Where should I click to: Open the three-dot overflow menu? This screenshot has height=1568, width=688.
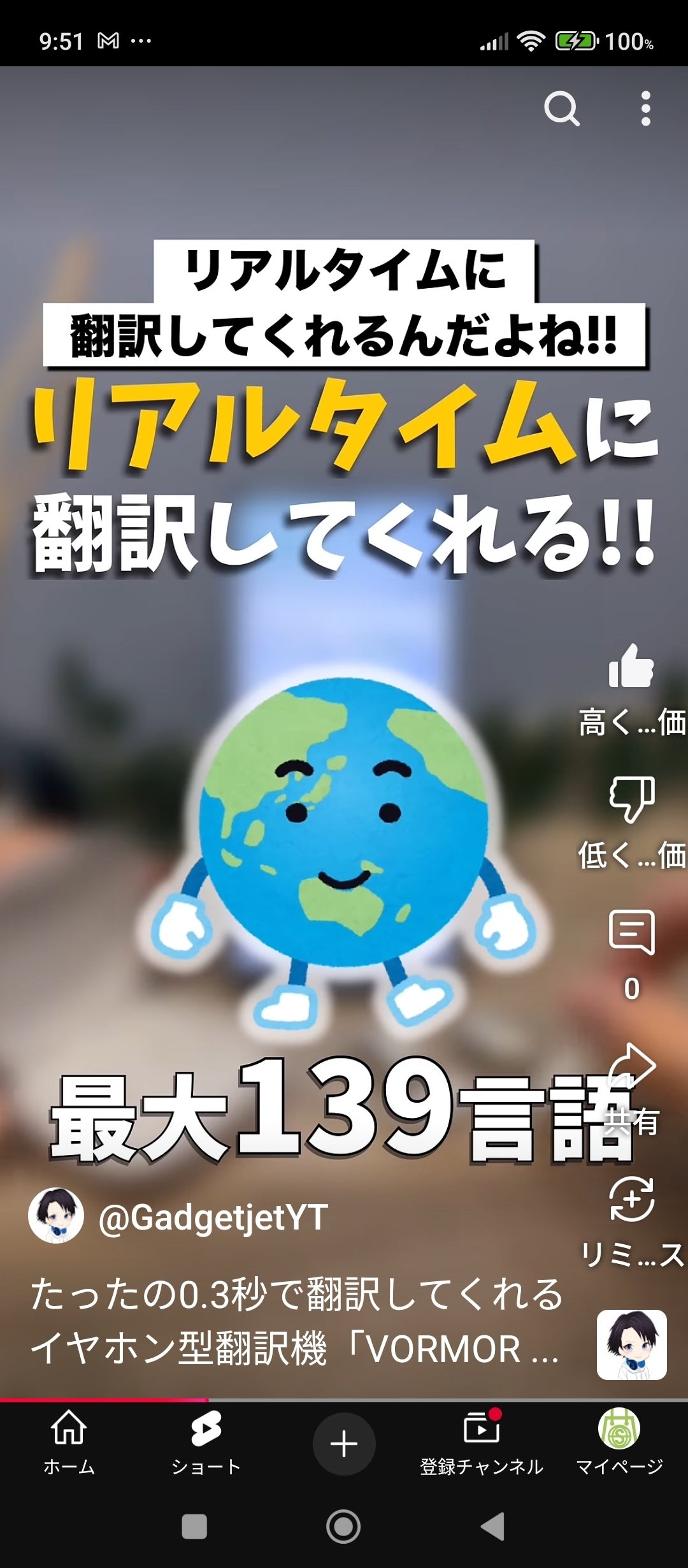[x=645, y=108]
